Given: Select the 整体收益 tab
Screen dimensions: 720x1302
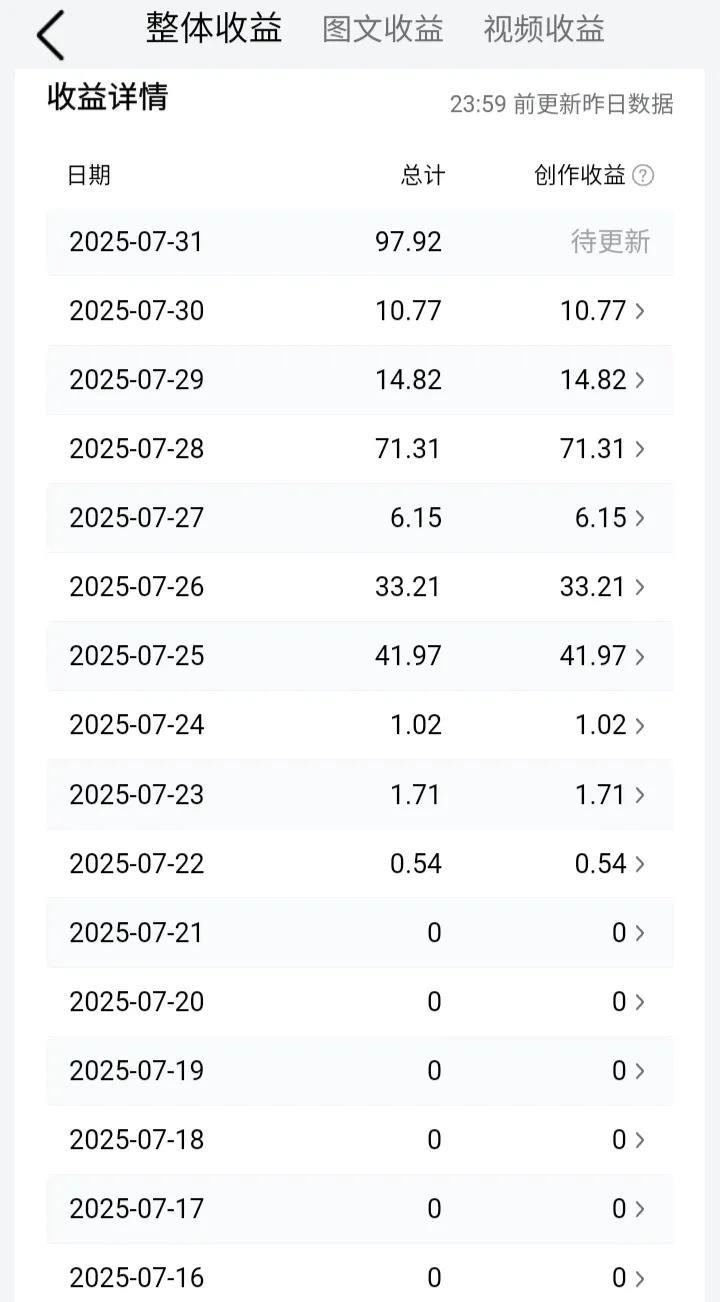Looking at the screenshot, I should [x=214, y=28].
